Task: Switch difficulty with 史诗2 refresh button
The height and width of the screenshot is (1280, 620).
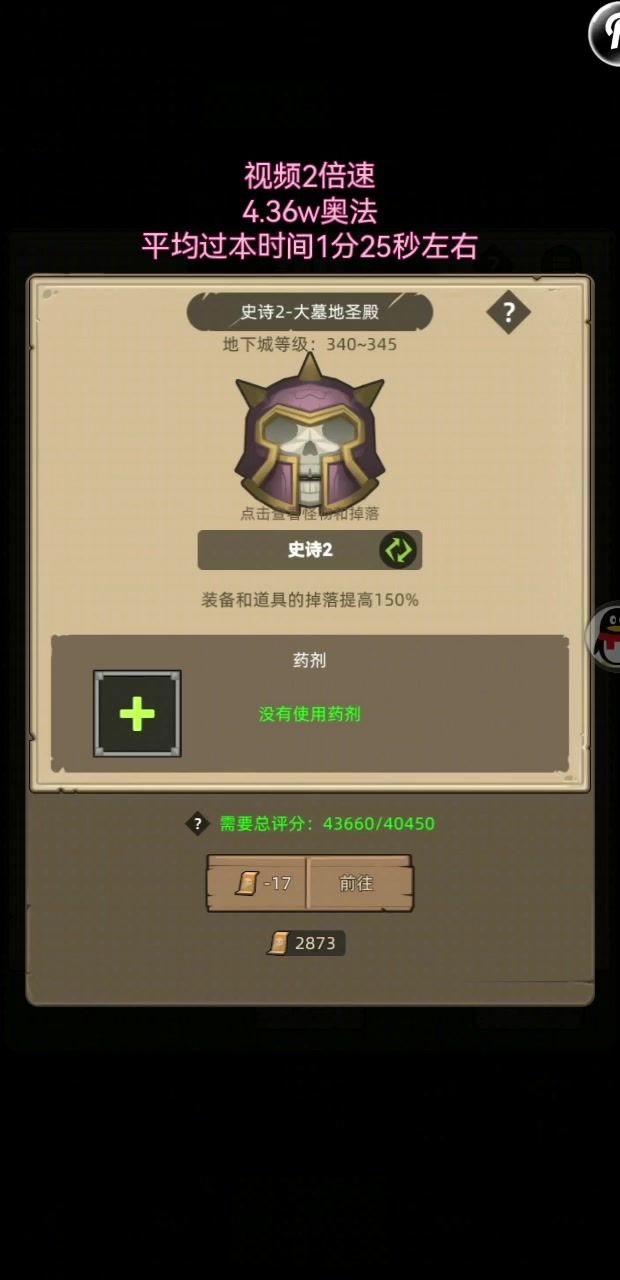Action: pos(397,550)
